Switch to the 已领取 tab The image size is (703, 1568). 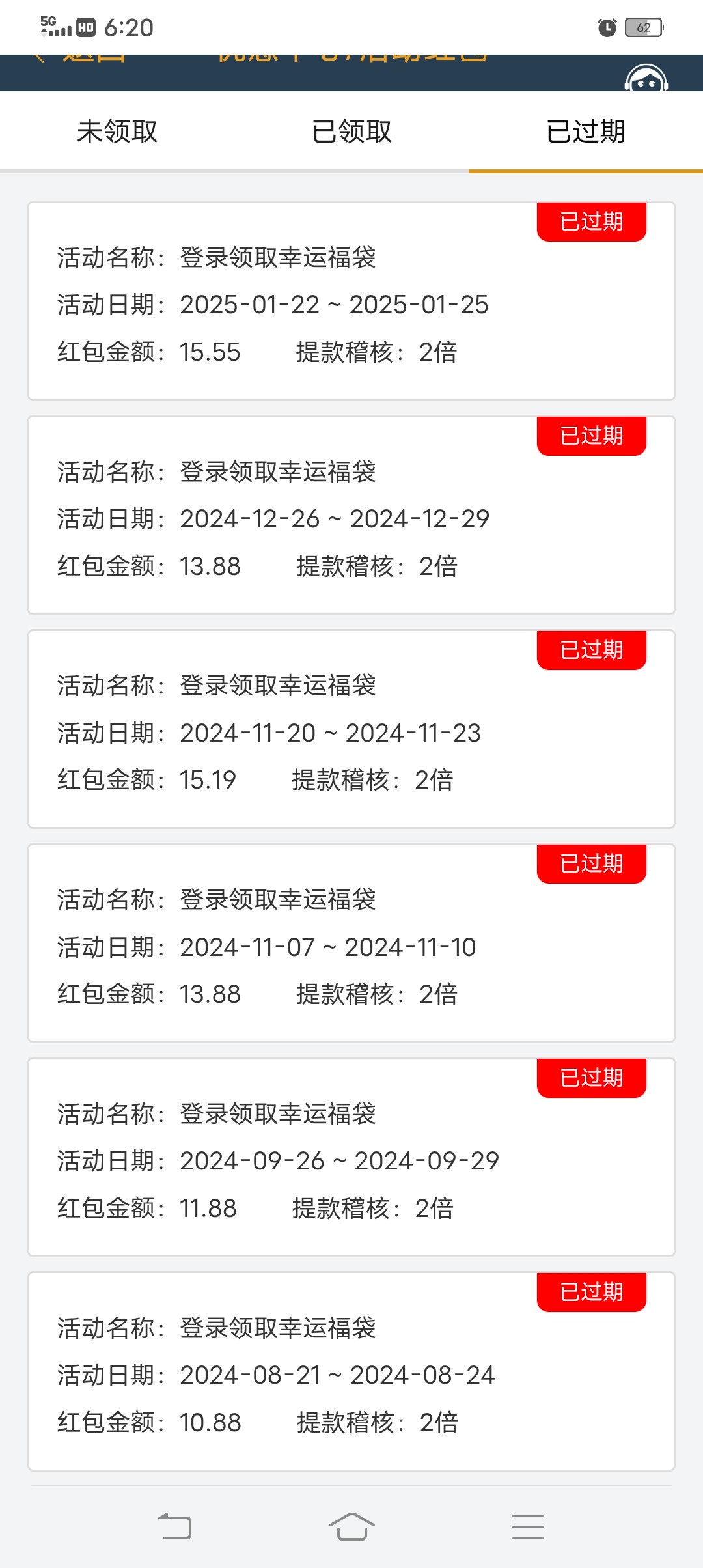click(x=351, y=132)
